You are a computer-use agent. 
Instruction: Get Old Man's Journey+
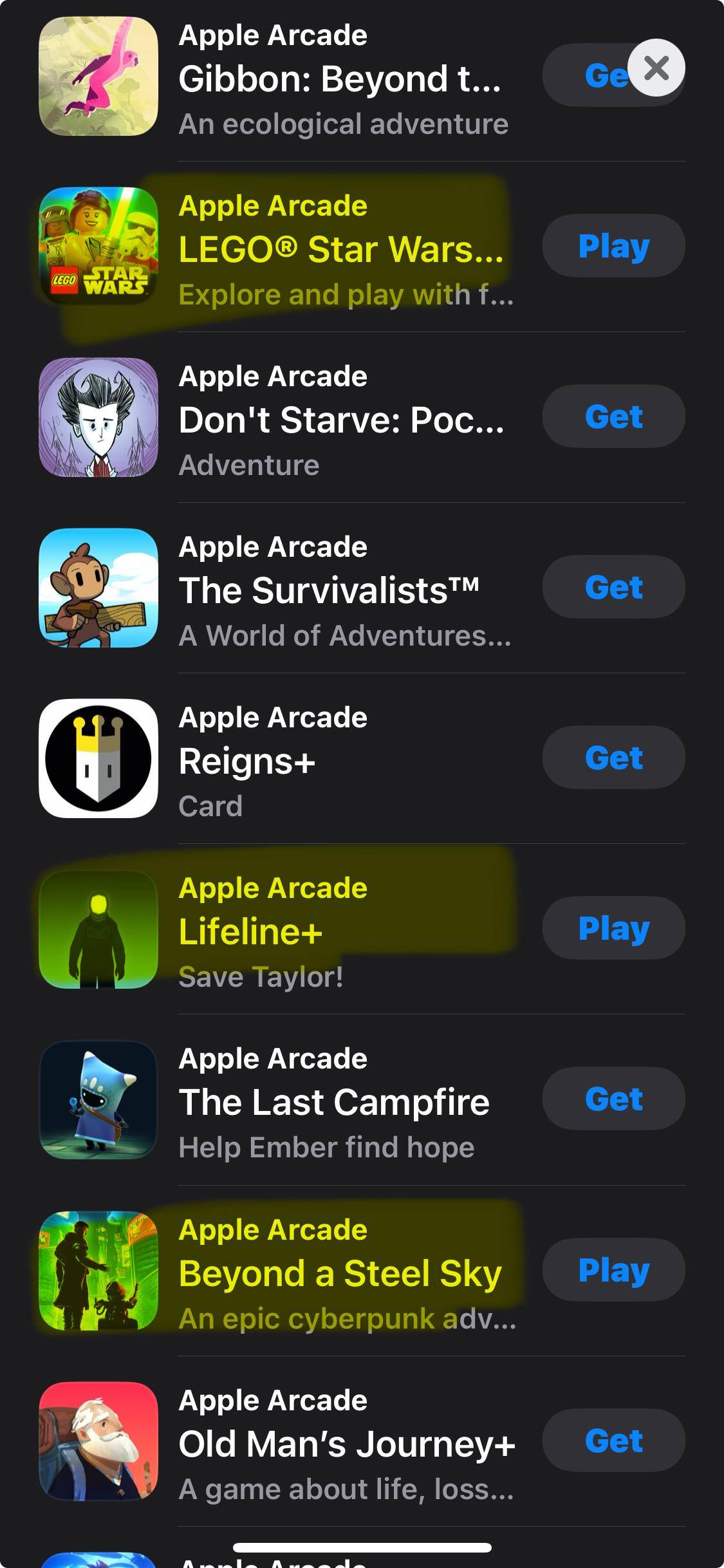click(x=613, y=1440)
